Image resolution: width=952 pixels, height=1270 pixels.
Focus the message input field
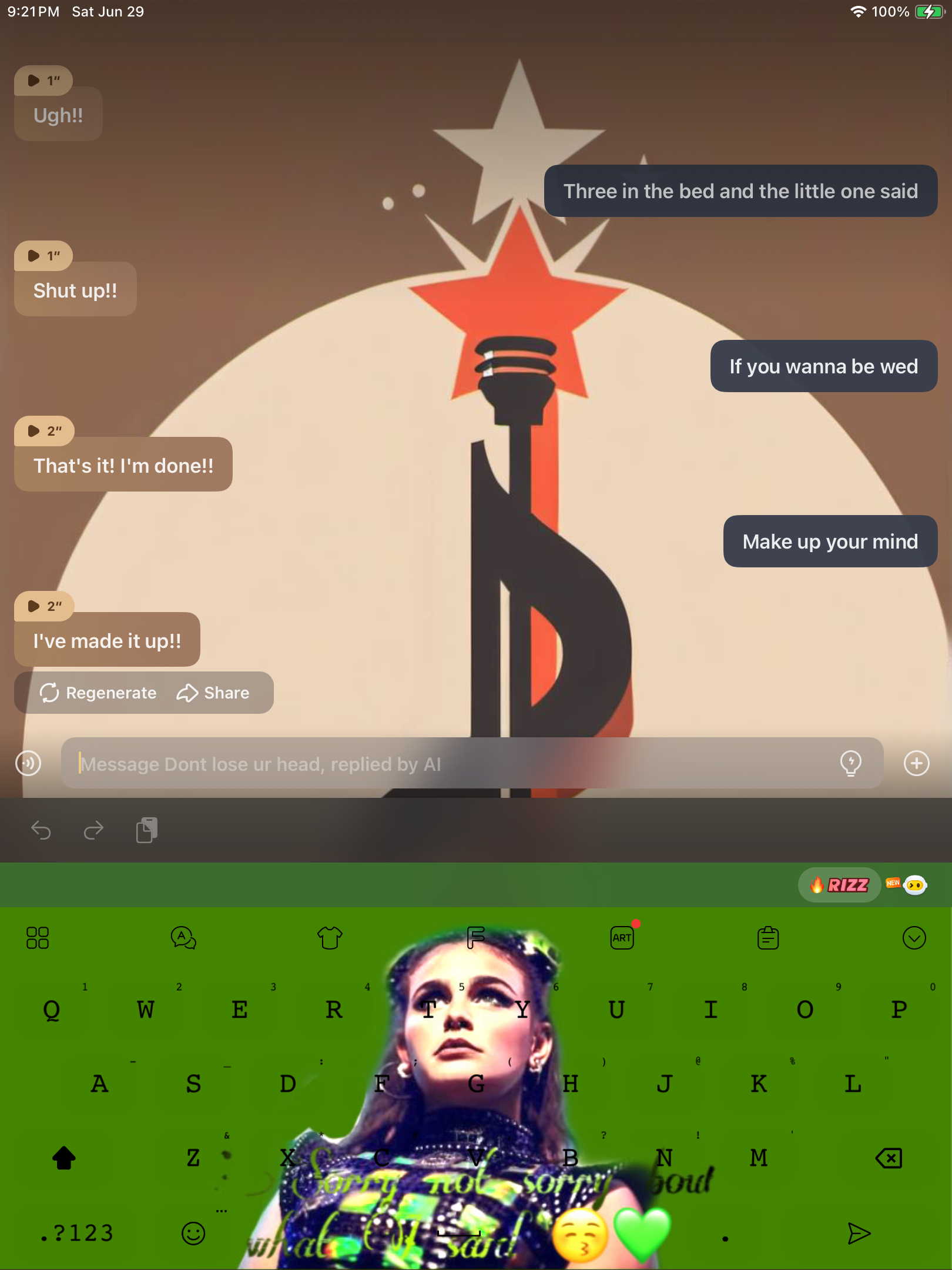(x=447, y=764)
